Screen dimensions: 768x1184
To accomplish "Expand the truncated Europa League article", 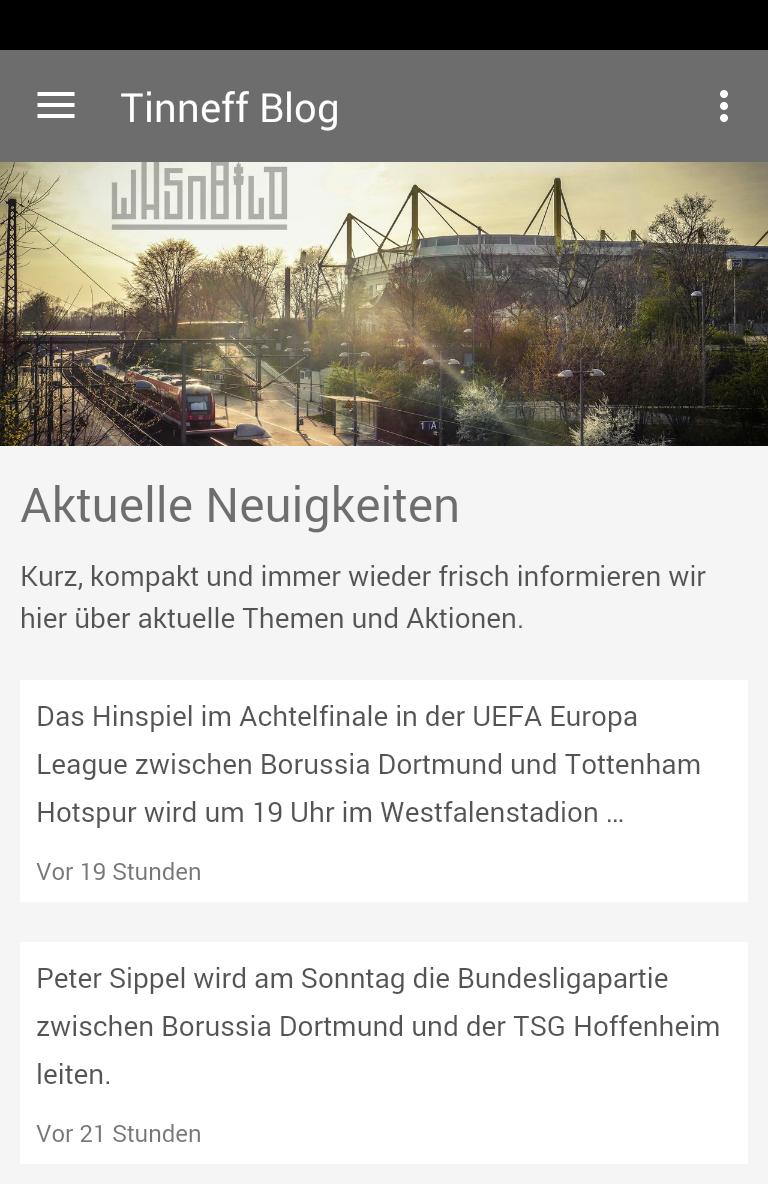I will (x=384, y=790).
